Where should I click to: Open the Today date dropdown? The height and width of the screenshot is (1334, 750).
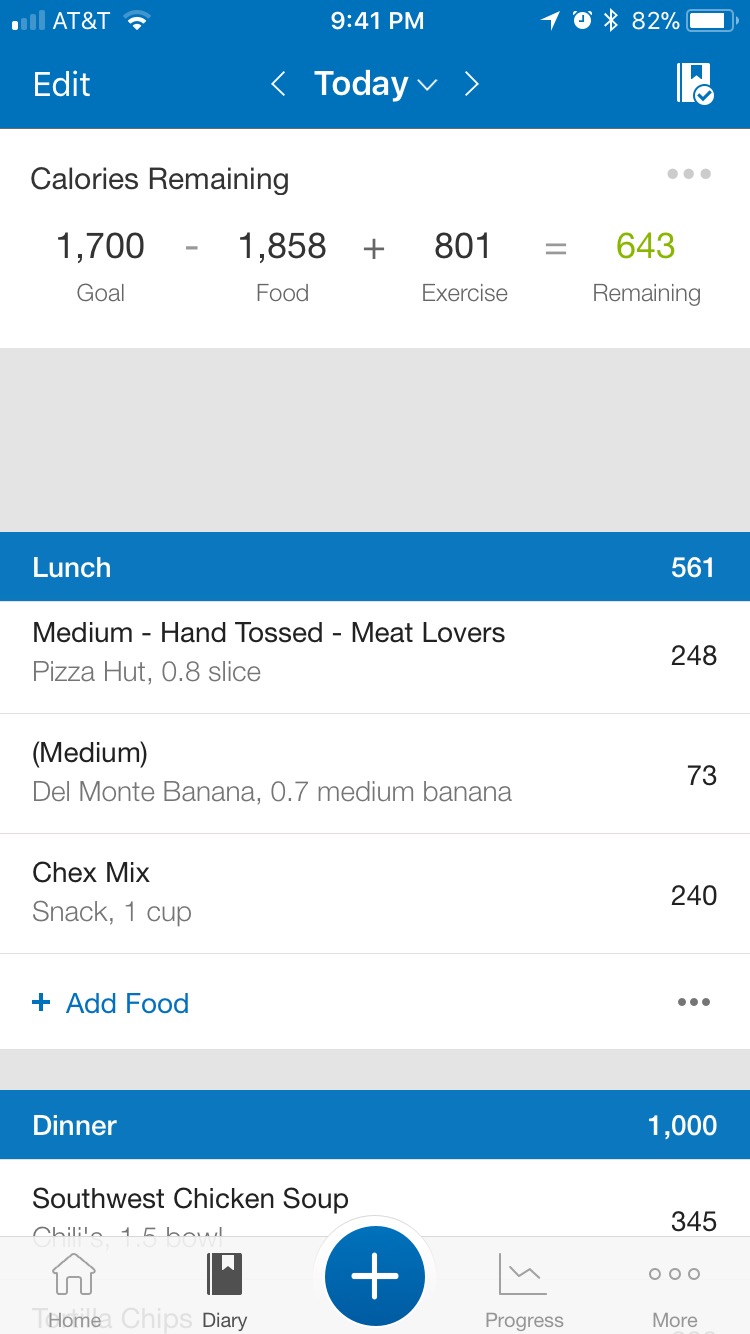(375, 84)
